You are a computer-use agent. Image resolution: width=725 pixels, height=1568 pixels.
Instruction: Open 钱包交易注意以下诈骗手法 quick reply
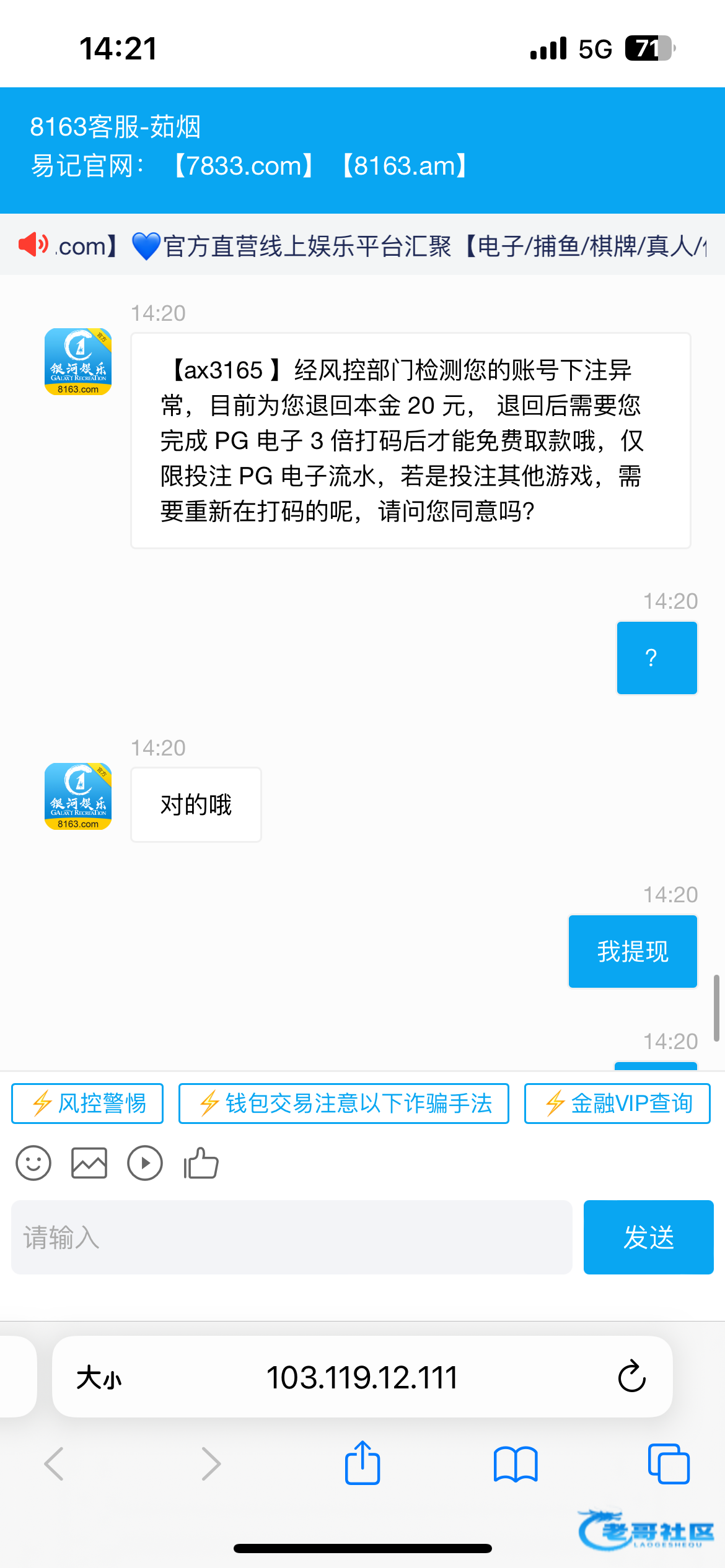coord(344,1104)
